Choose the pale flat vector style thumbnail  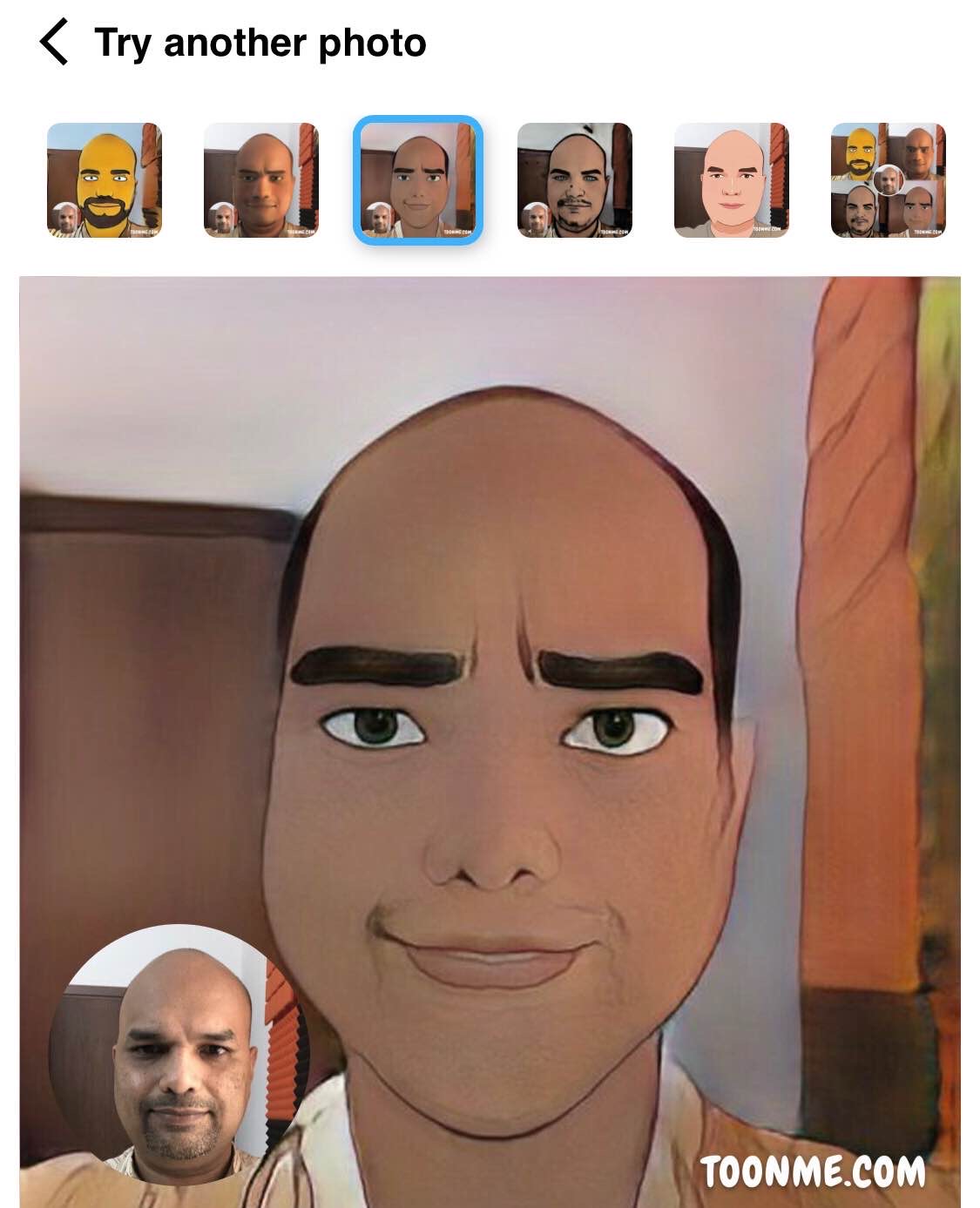click(x=732, y=180)
